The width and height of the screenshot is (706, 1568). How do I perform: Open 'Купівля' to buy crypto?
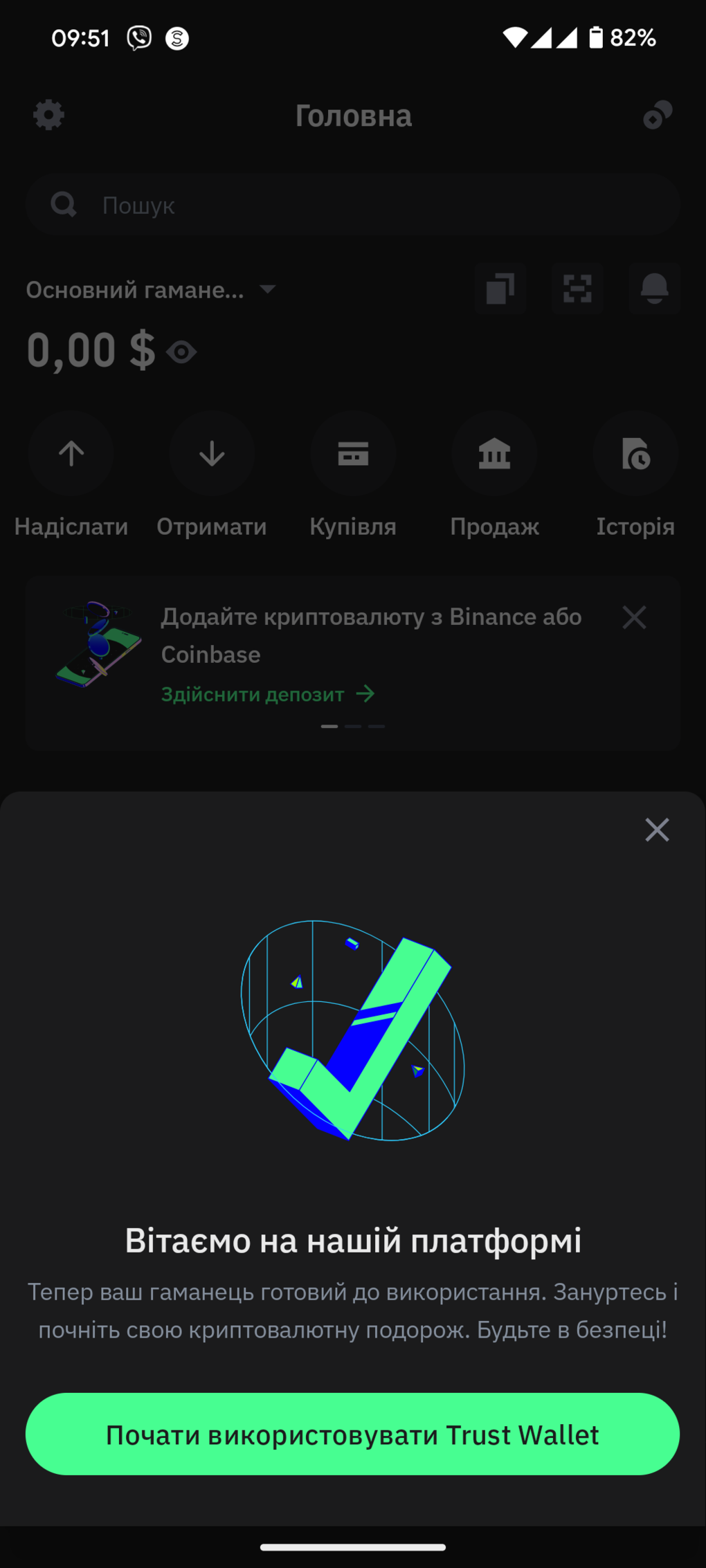pyautogui.click(x=353, y=454)
